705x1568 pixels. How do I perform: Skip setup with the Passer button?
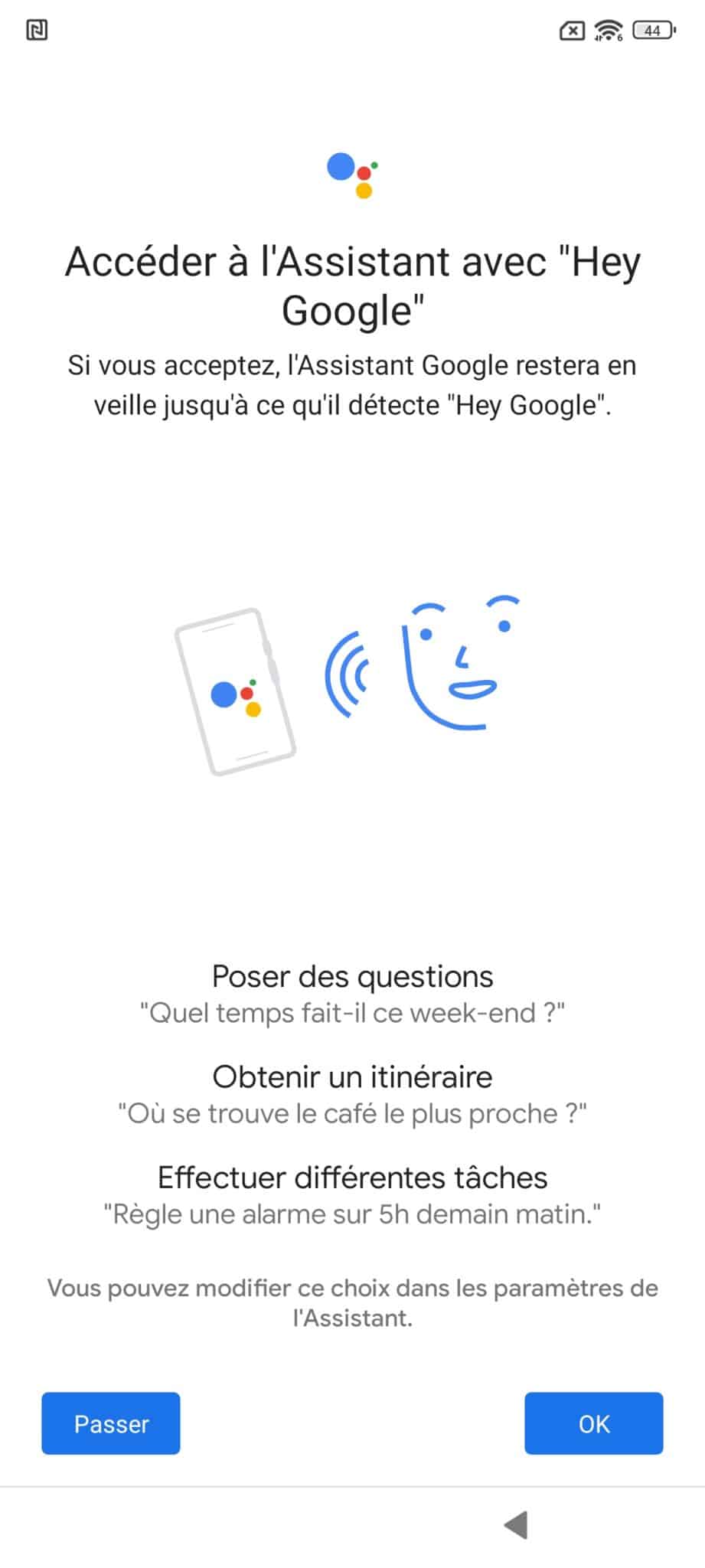coord(111,1423)
